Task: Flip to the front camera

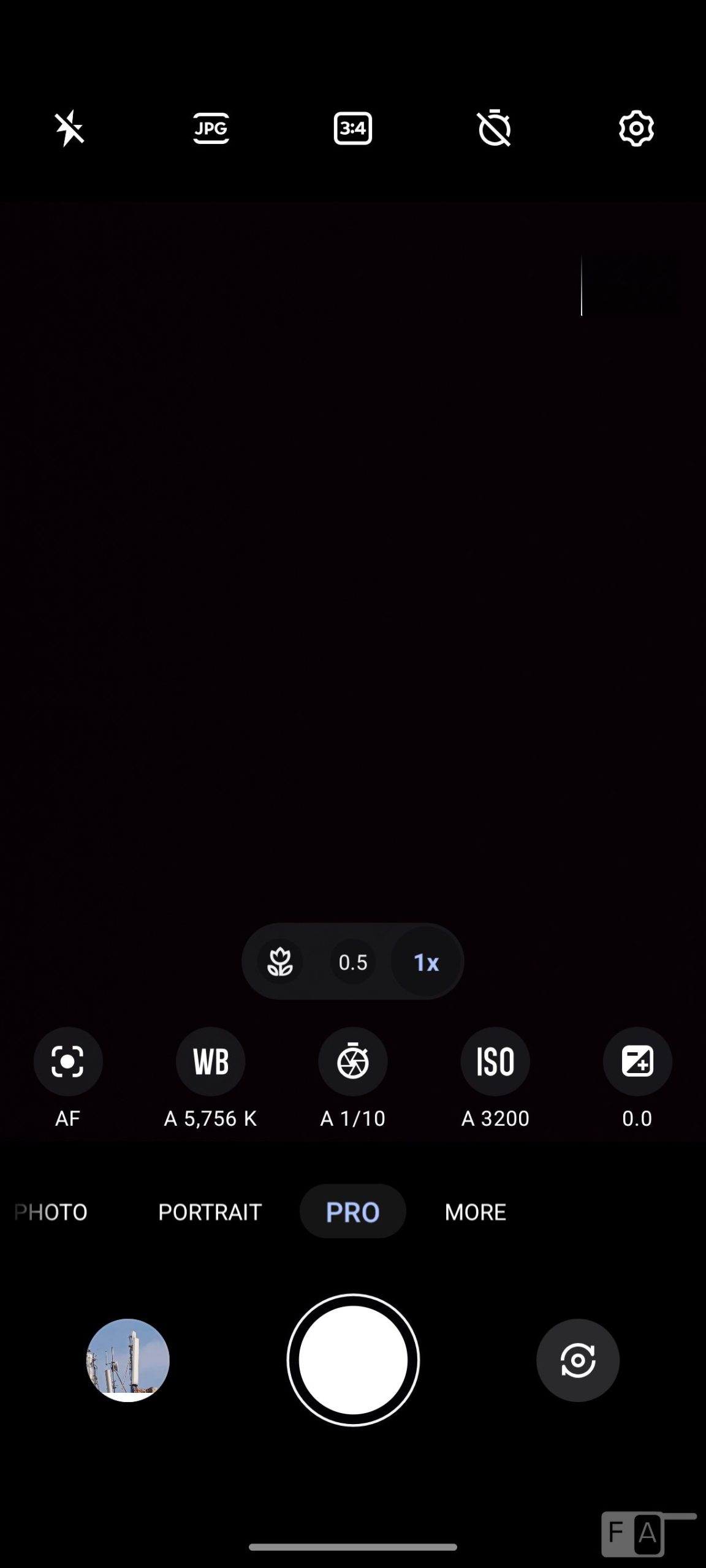Action: 577,1360
